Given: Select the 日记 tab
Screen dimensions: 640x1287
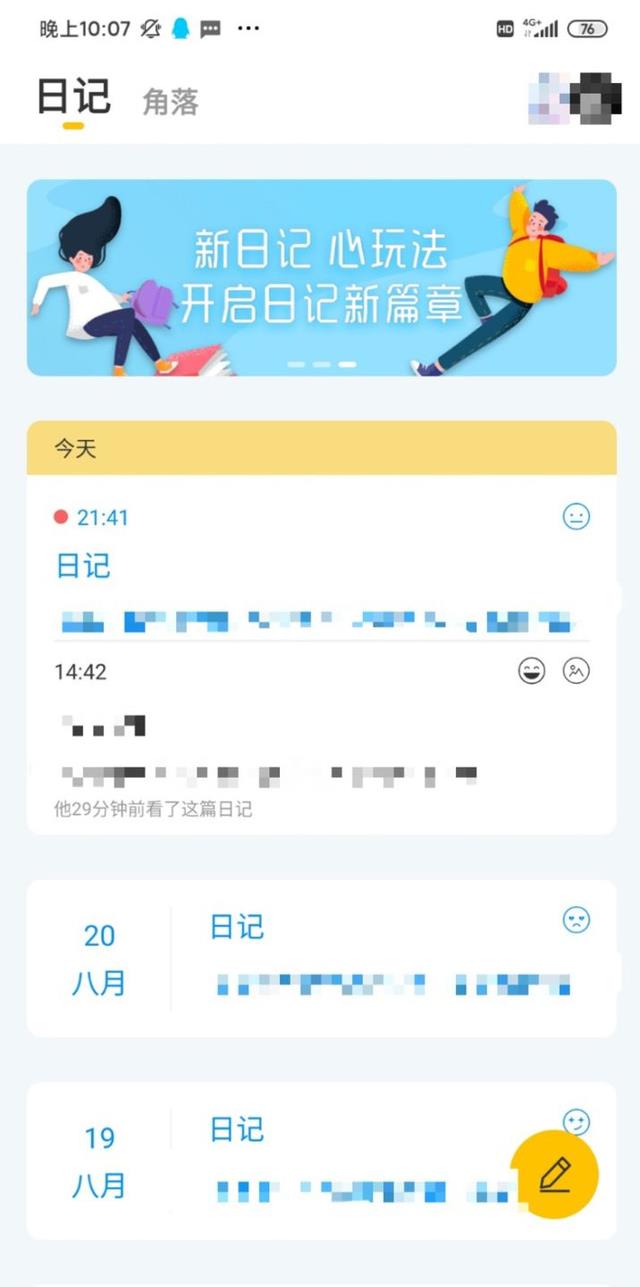Looking at the screenshot, I should pos(73,98).
